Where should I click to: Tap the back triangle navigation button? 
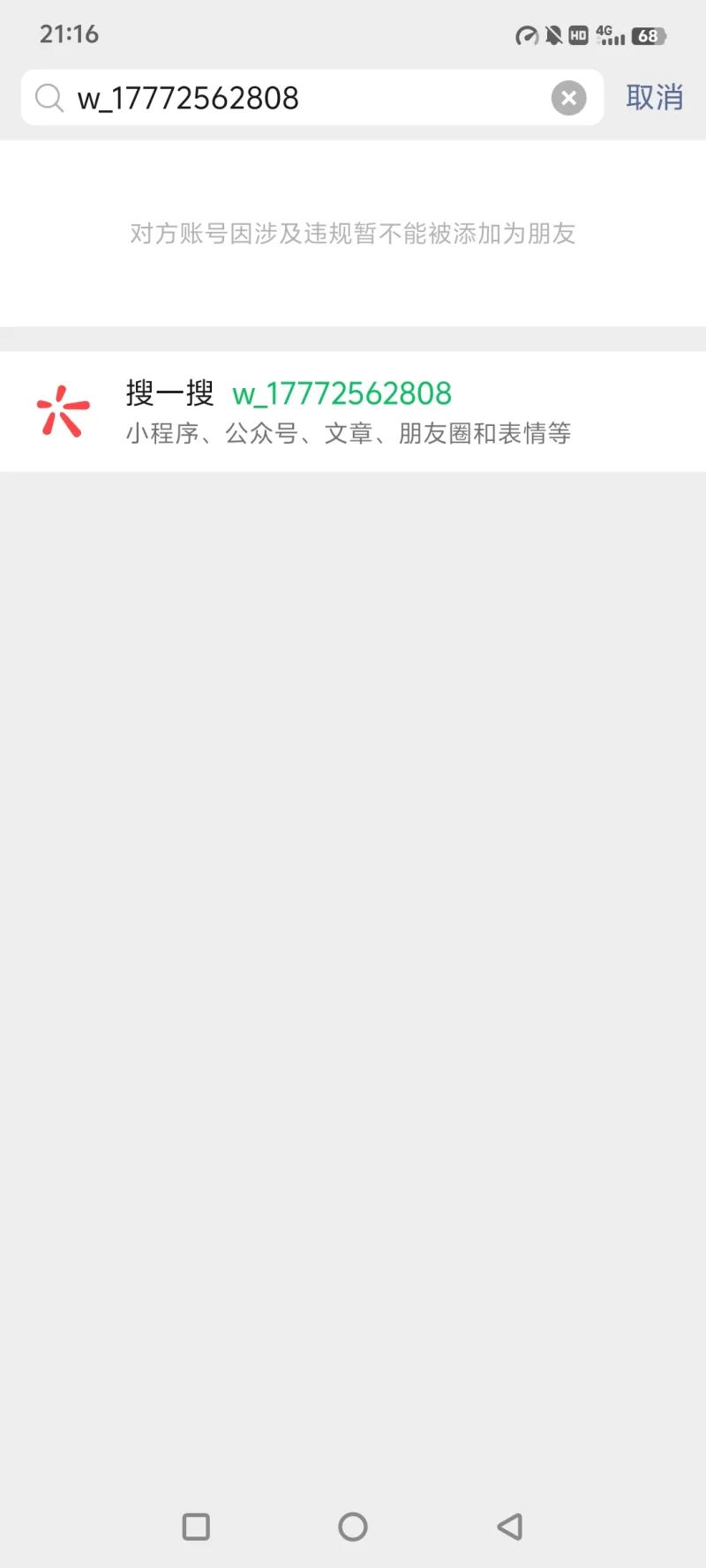[510, 1527]
